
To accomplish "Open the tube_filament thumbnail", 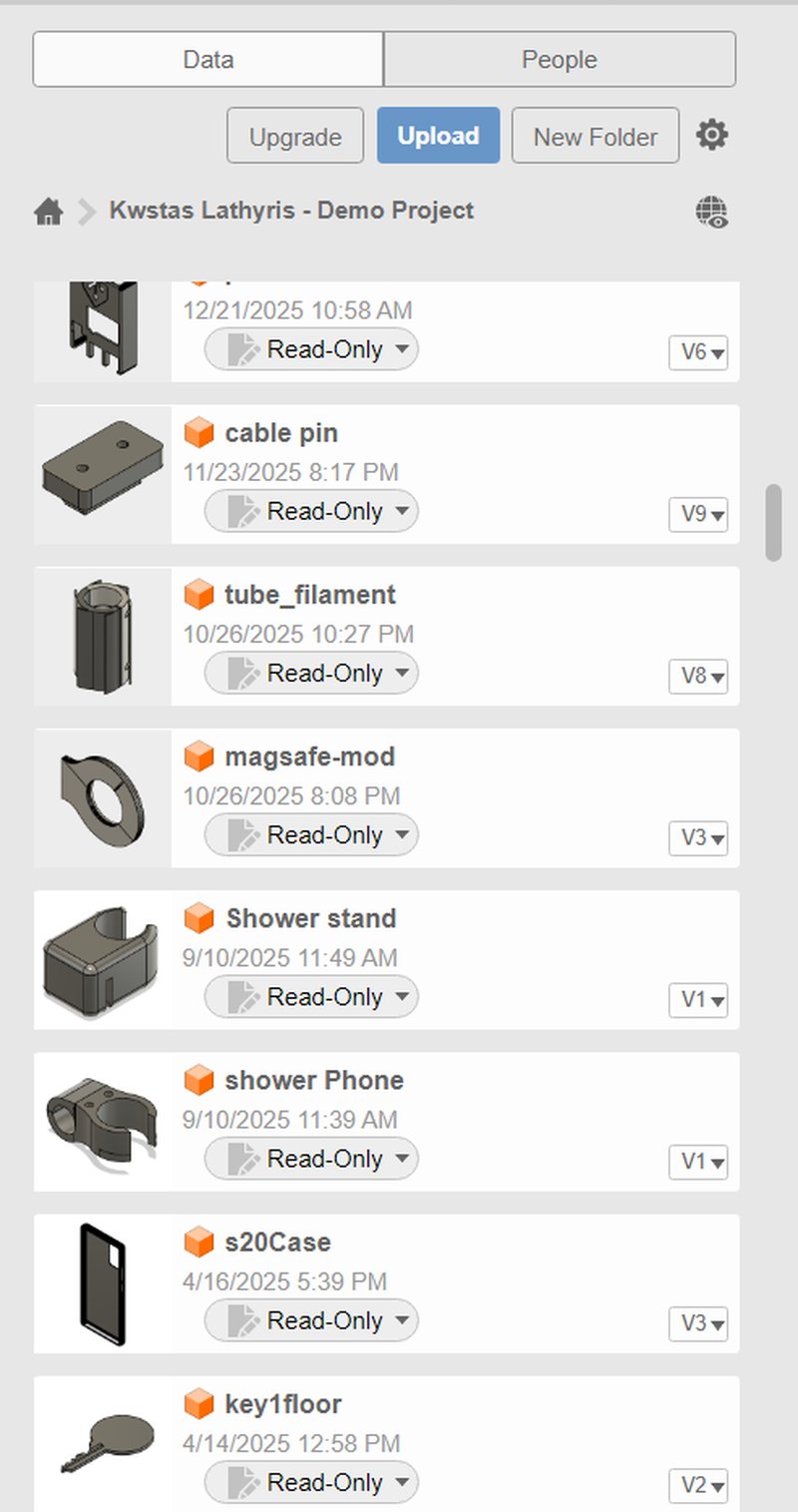I will tap(103, 636).
